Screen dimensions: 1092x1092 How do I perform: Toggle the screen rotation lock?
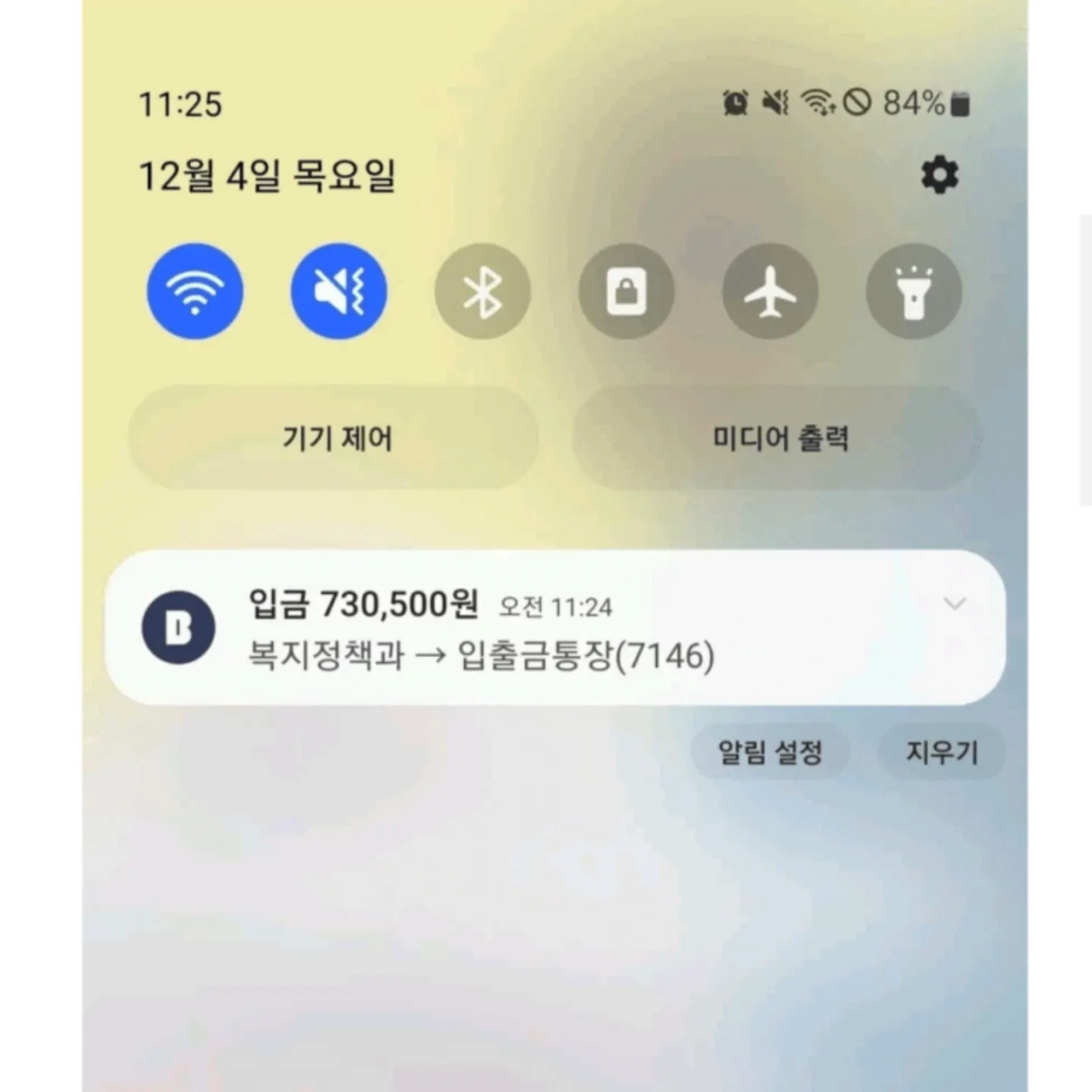pyautogui.click(x=626, y=292)
